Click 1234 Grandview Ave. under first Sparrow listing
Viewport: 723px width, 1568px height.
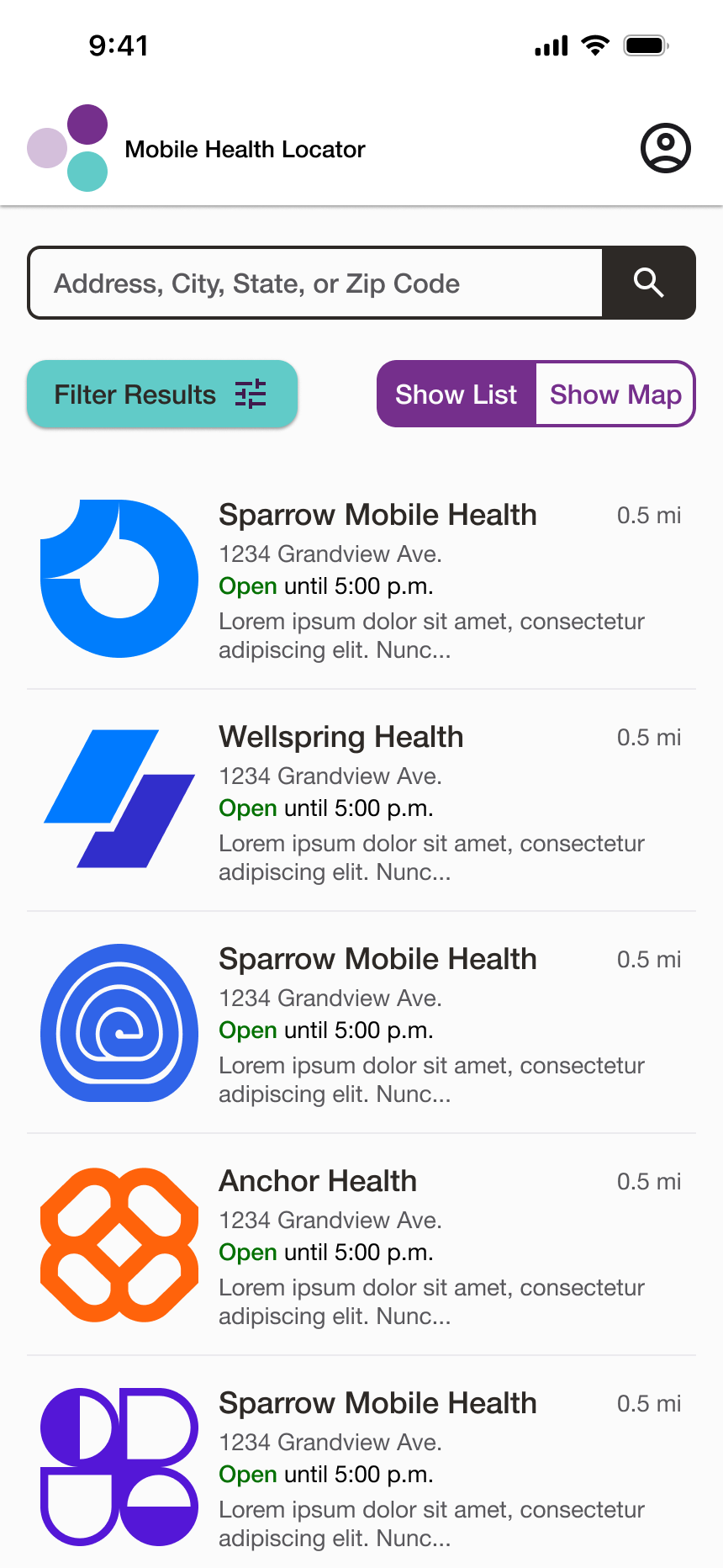(x=330, y=554)
